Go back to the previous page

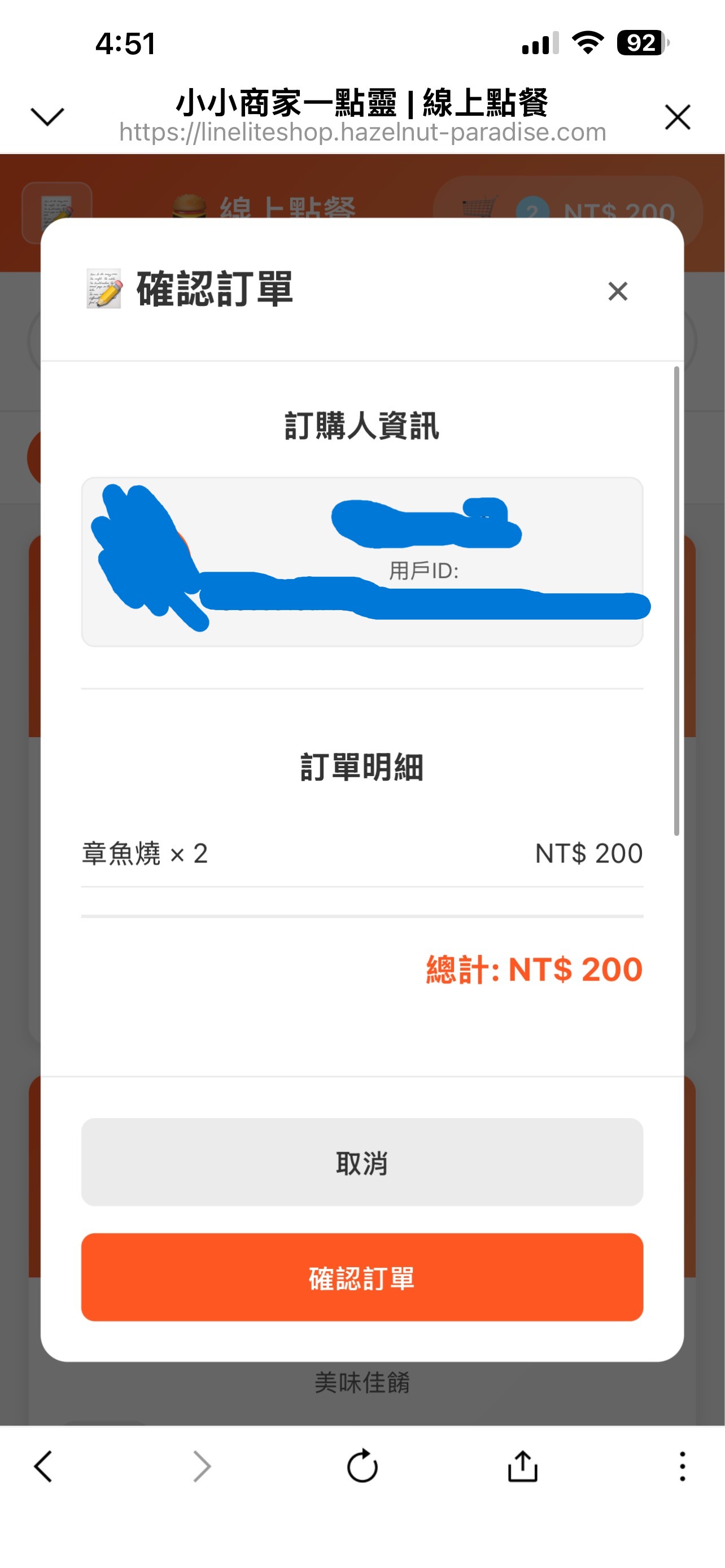43,1466
